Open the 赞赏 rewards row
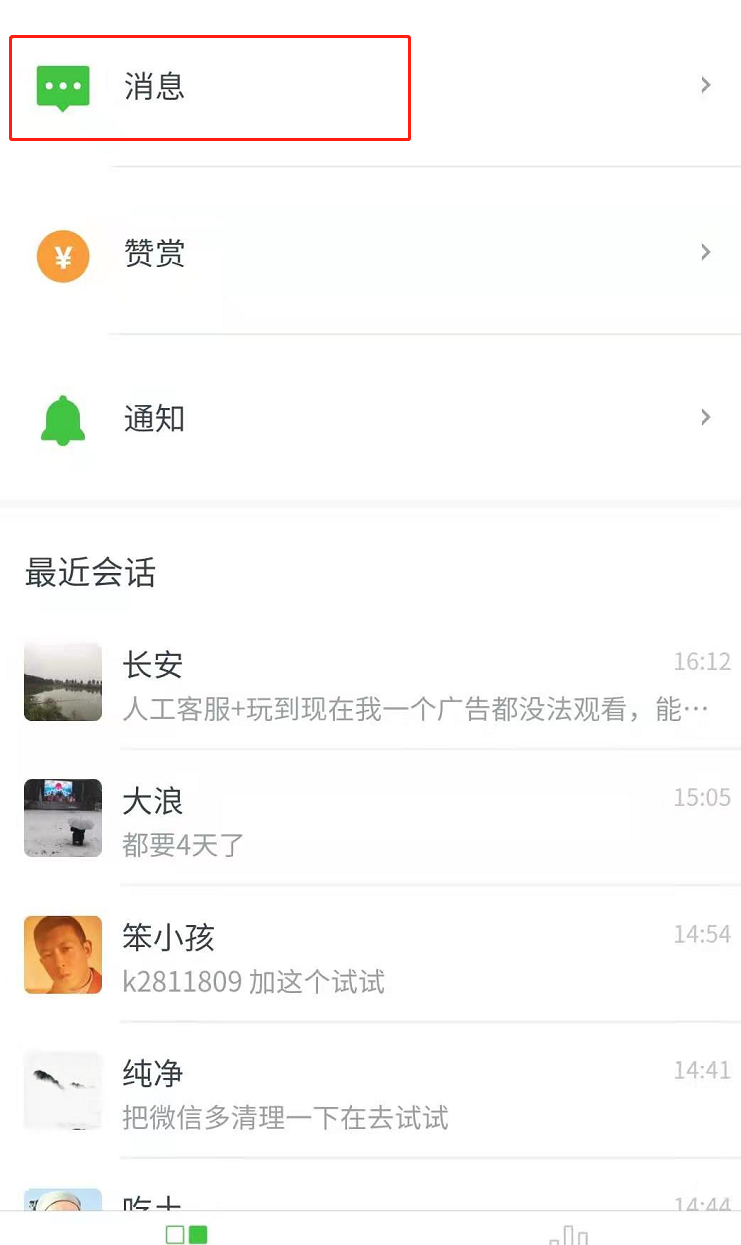Screen dimensions: 741x1245 click(370, 254)
